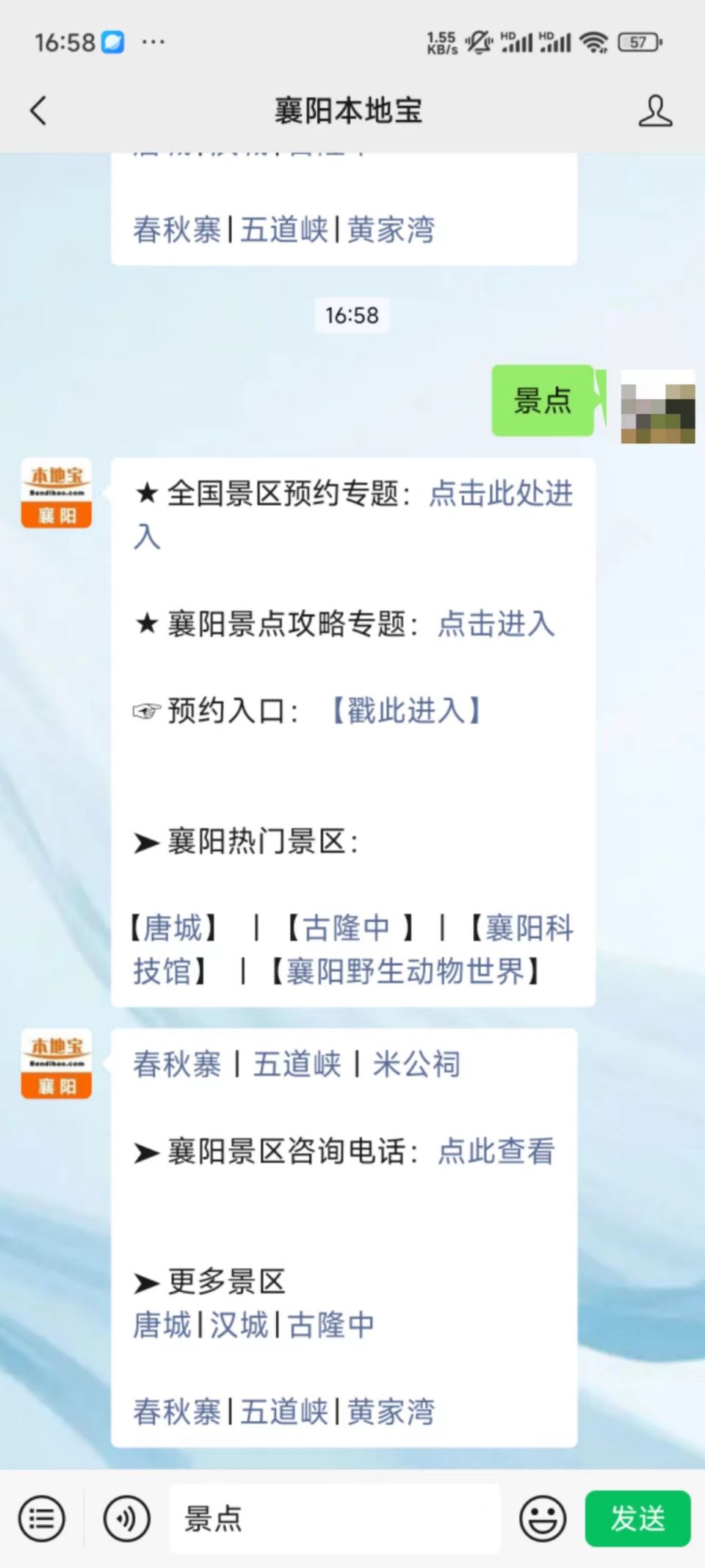Send the message with 发送
The height and width of the screenshot is (1568, 705).
point(637,1519)
